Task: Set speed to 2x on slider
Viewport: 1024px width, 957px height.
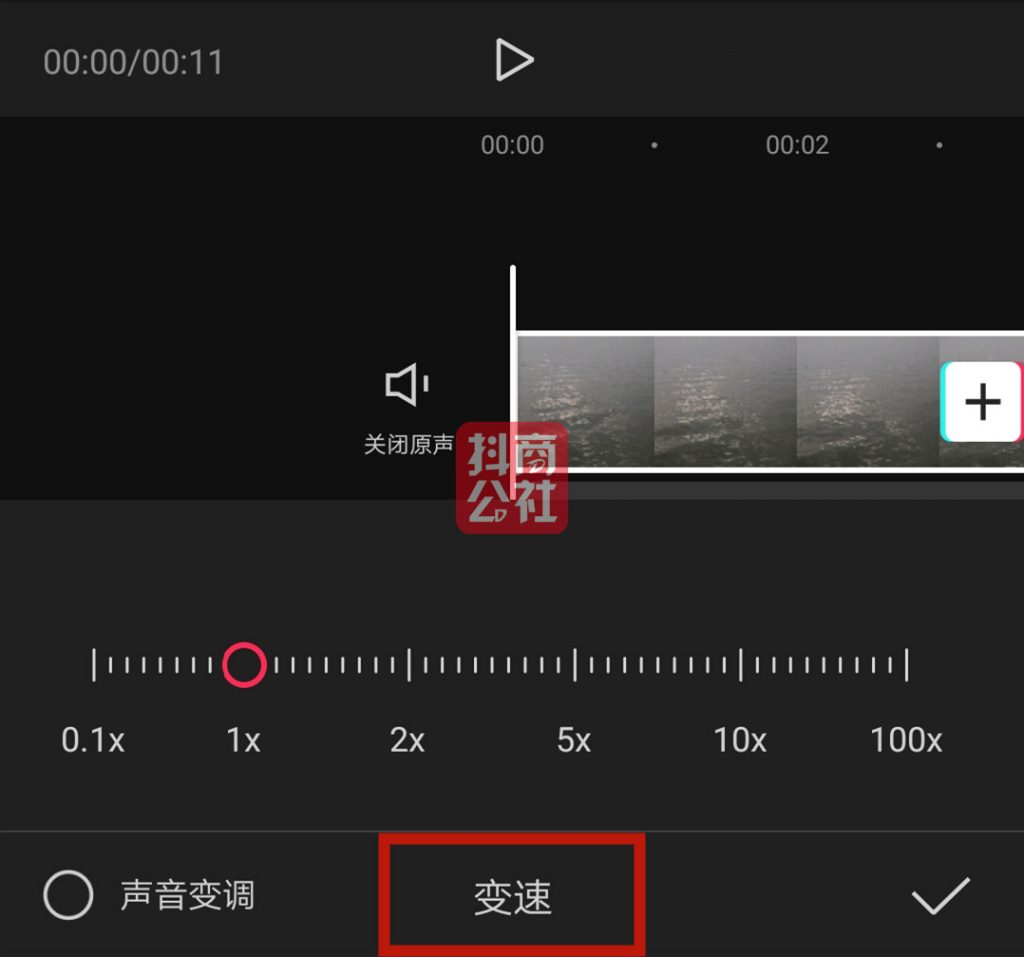Action: pos(408,665)
